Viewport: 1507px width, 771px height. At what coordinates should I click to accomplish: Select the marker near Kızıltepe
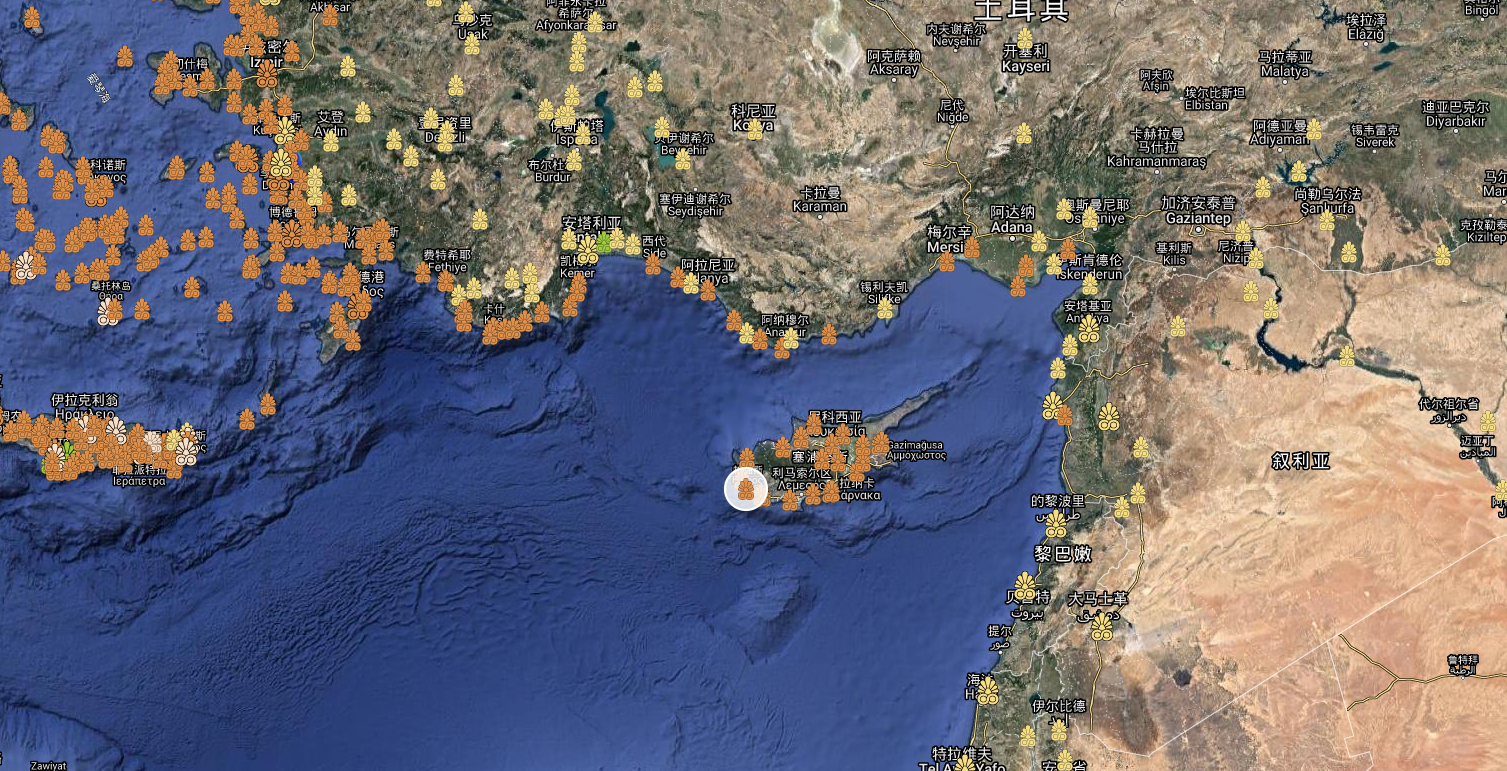coord(1442,255)
